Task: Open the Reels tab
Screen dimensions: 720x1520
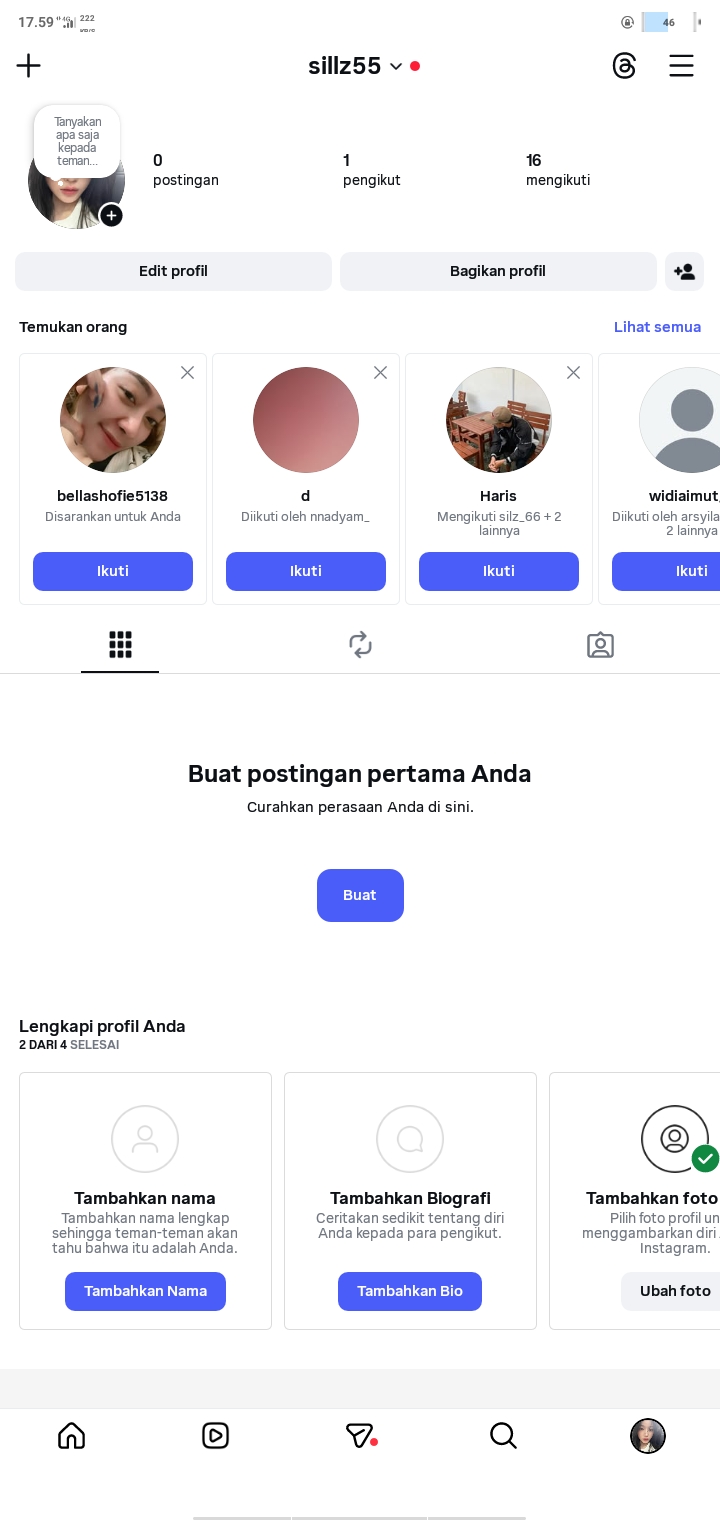Action: point(215,1436)
